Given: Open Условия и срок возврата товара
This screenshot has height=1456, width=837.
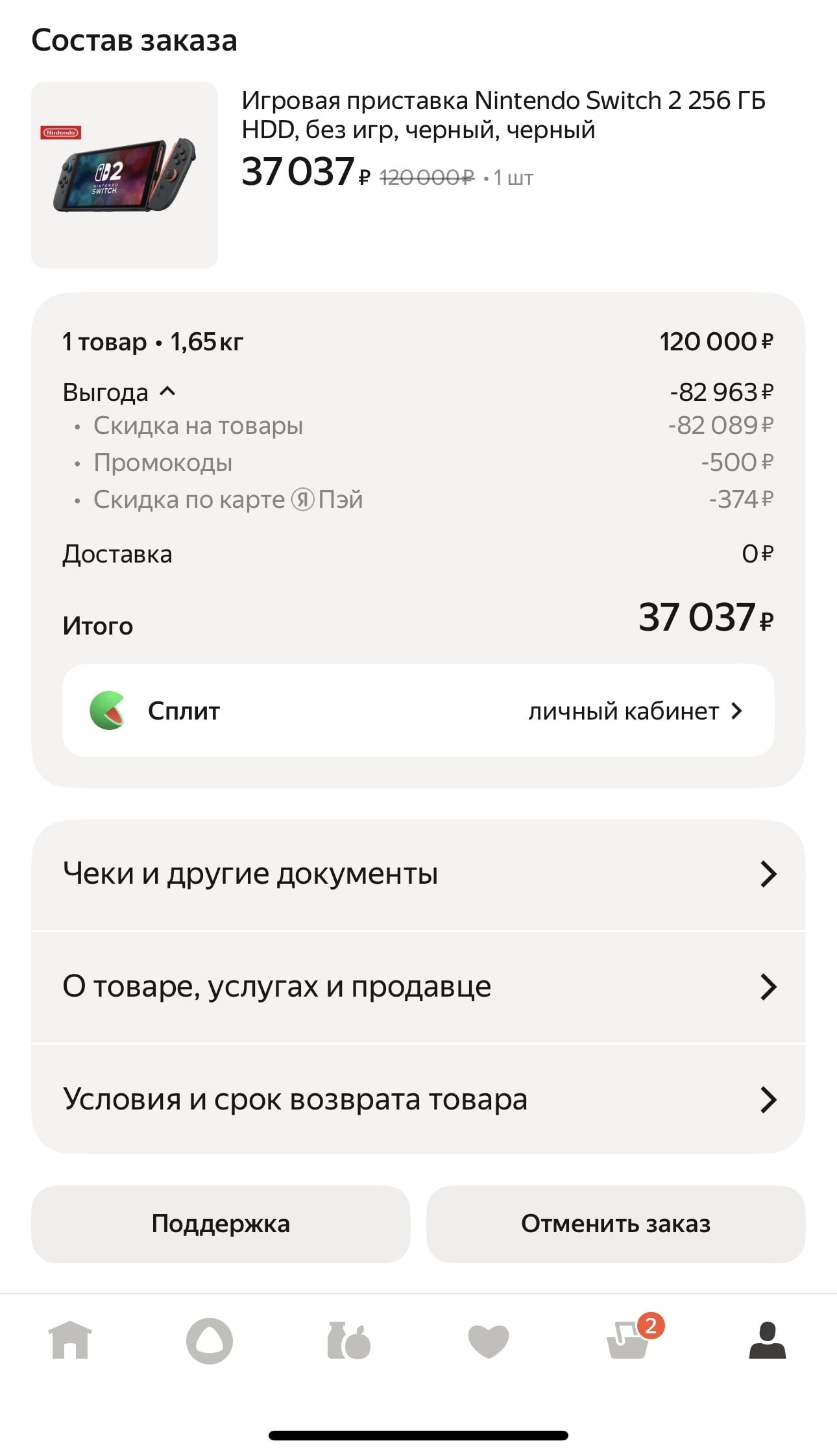Looking at the screenshot, I should point(418,1100).
